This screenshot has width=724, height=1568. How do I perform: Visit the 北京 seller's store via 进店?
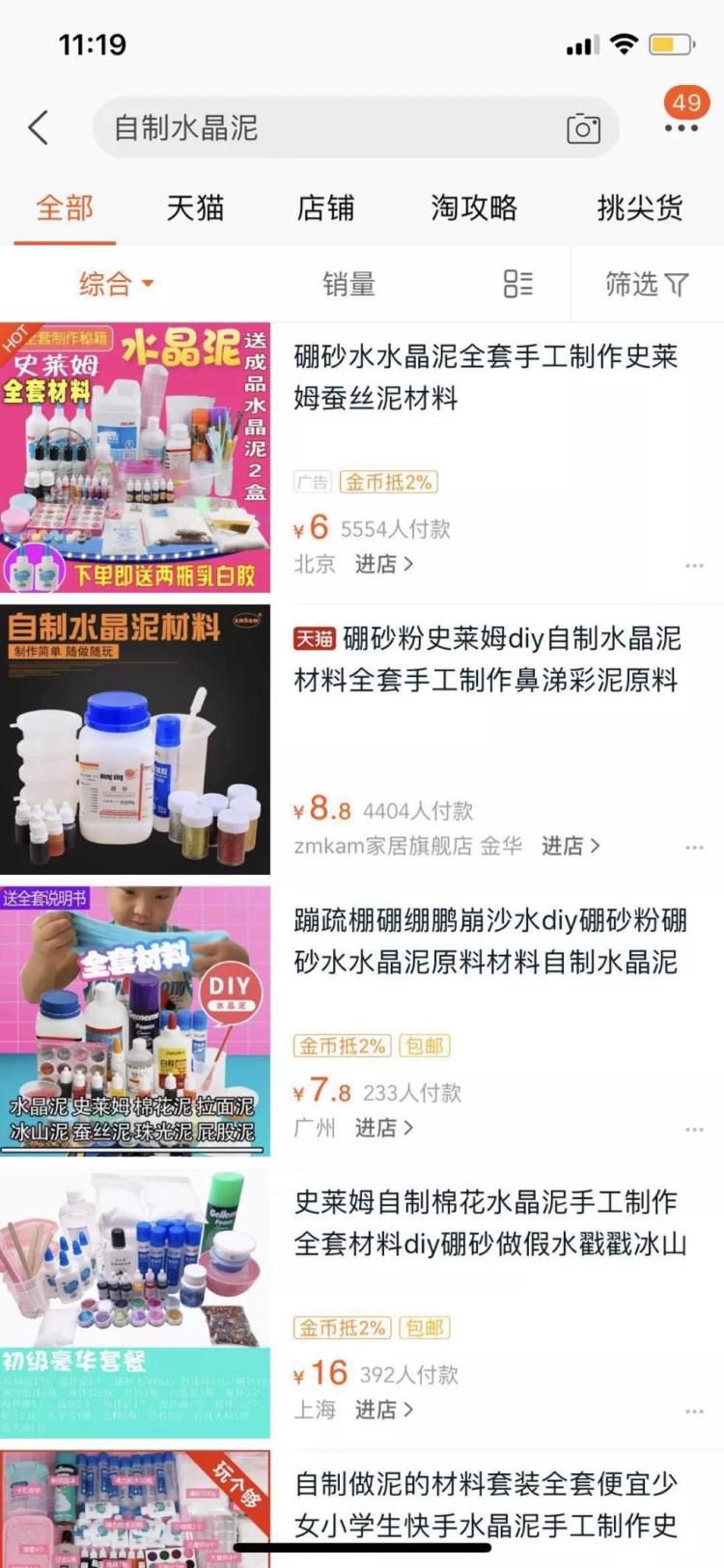pyautogui.click(x=383, y=564)
